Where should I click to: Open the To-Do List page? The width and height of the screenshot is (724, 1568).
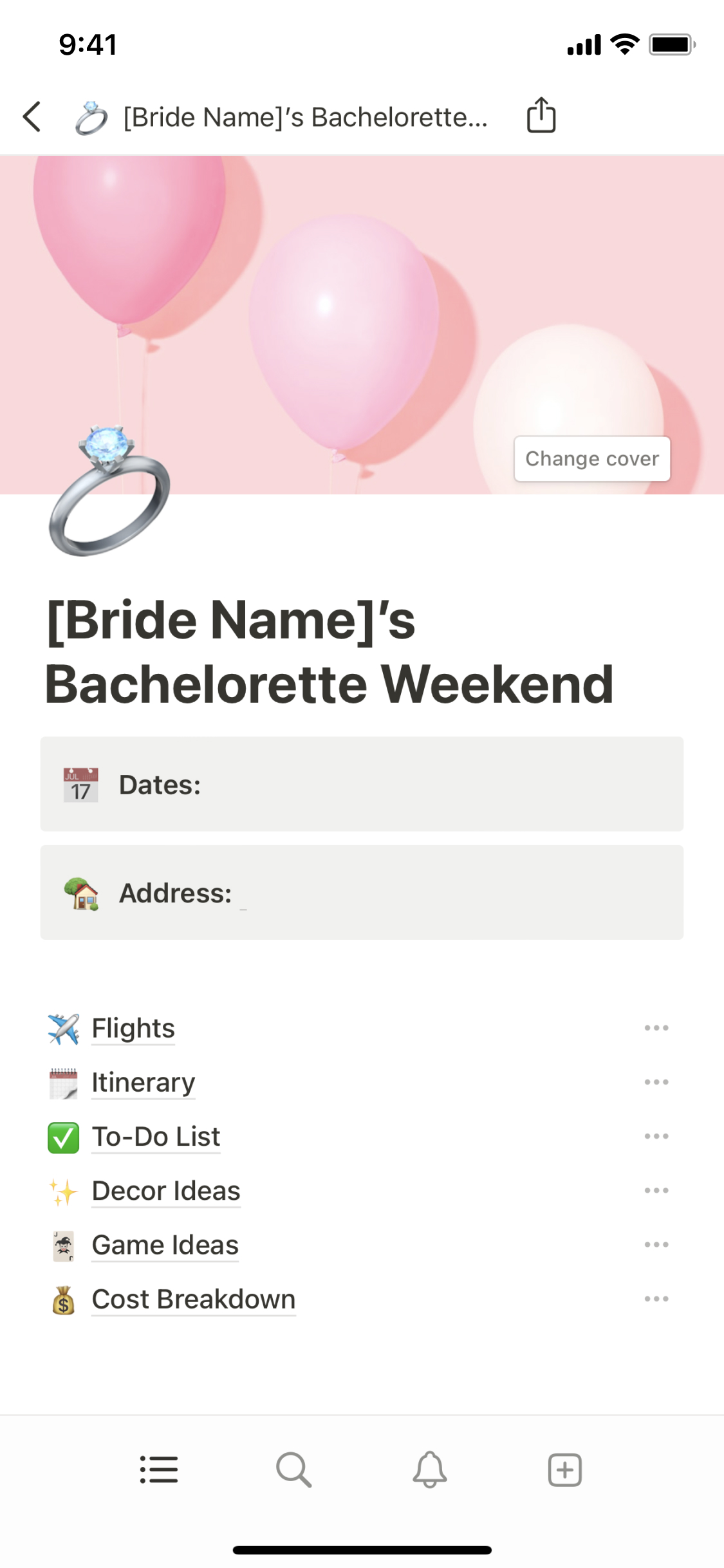(156, 1137)
